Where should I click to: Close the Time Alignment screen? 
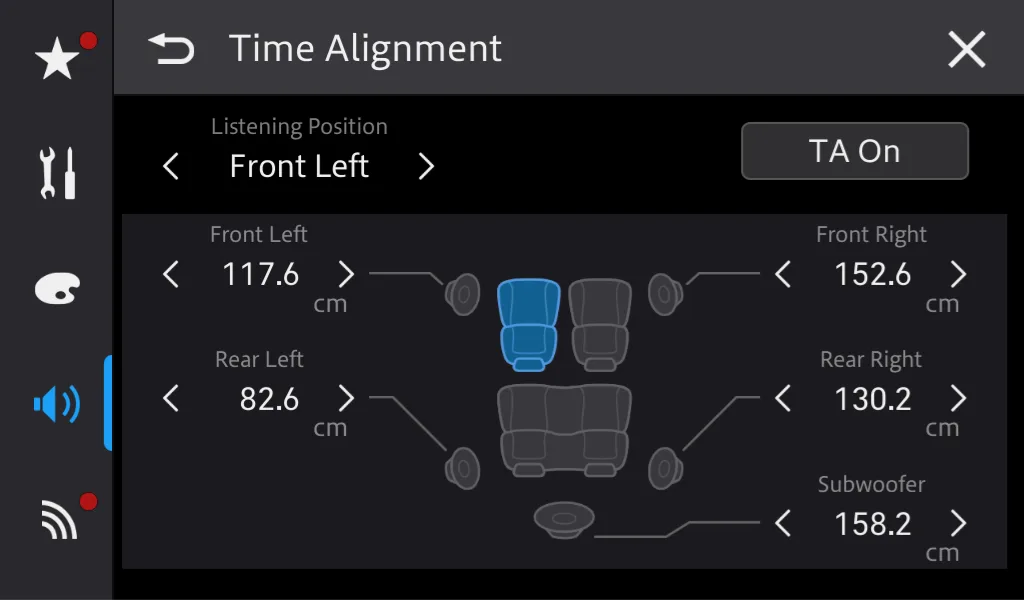coord(966,49)
